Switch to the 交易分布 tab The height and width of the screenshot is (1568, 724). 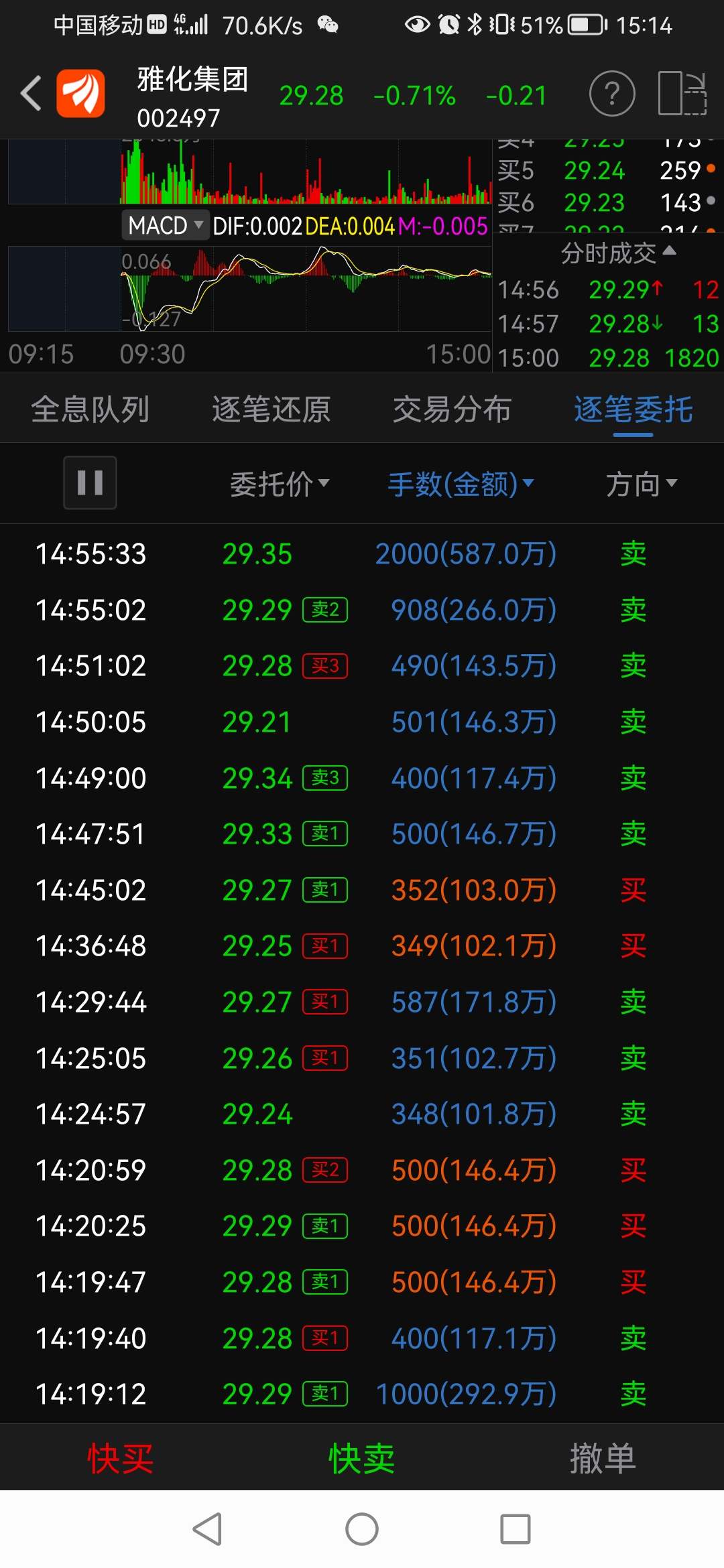point(452,409)
